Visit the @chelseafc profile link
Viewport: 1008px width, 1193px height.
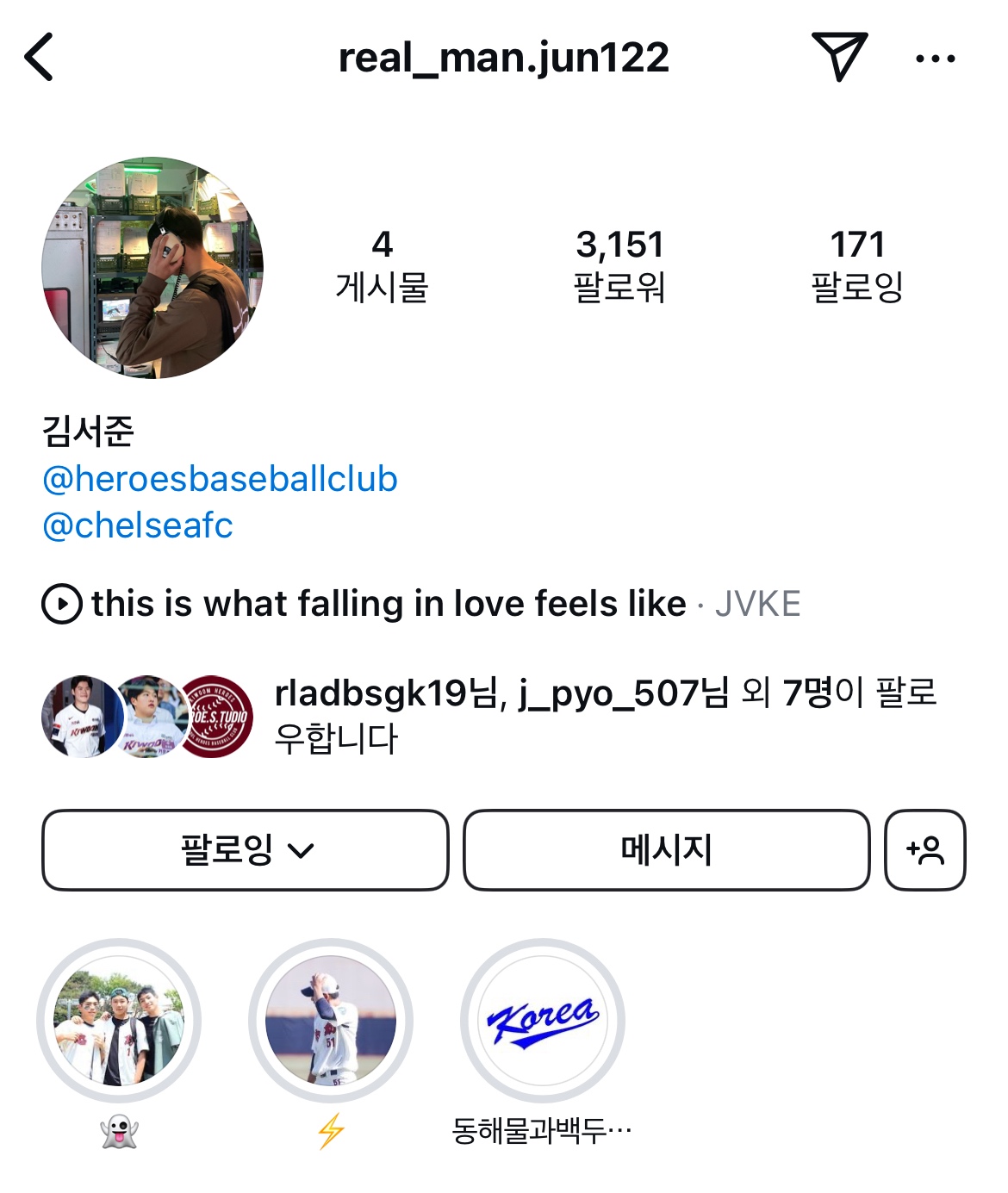[138, 525]
